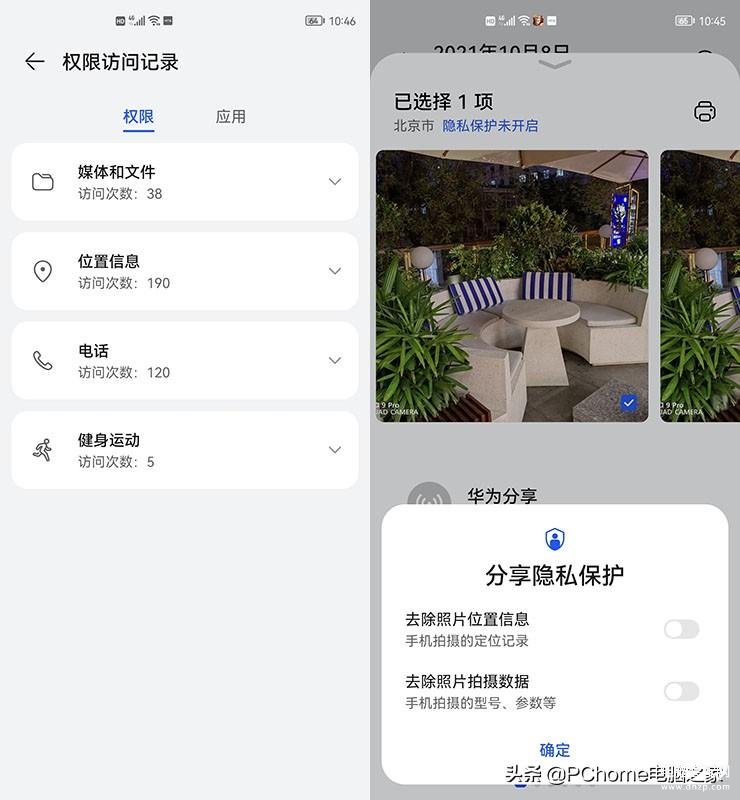Go back from 权限访问记录
This screenshot has width=740, height=800.
point(35,62)
